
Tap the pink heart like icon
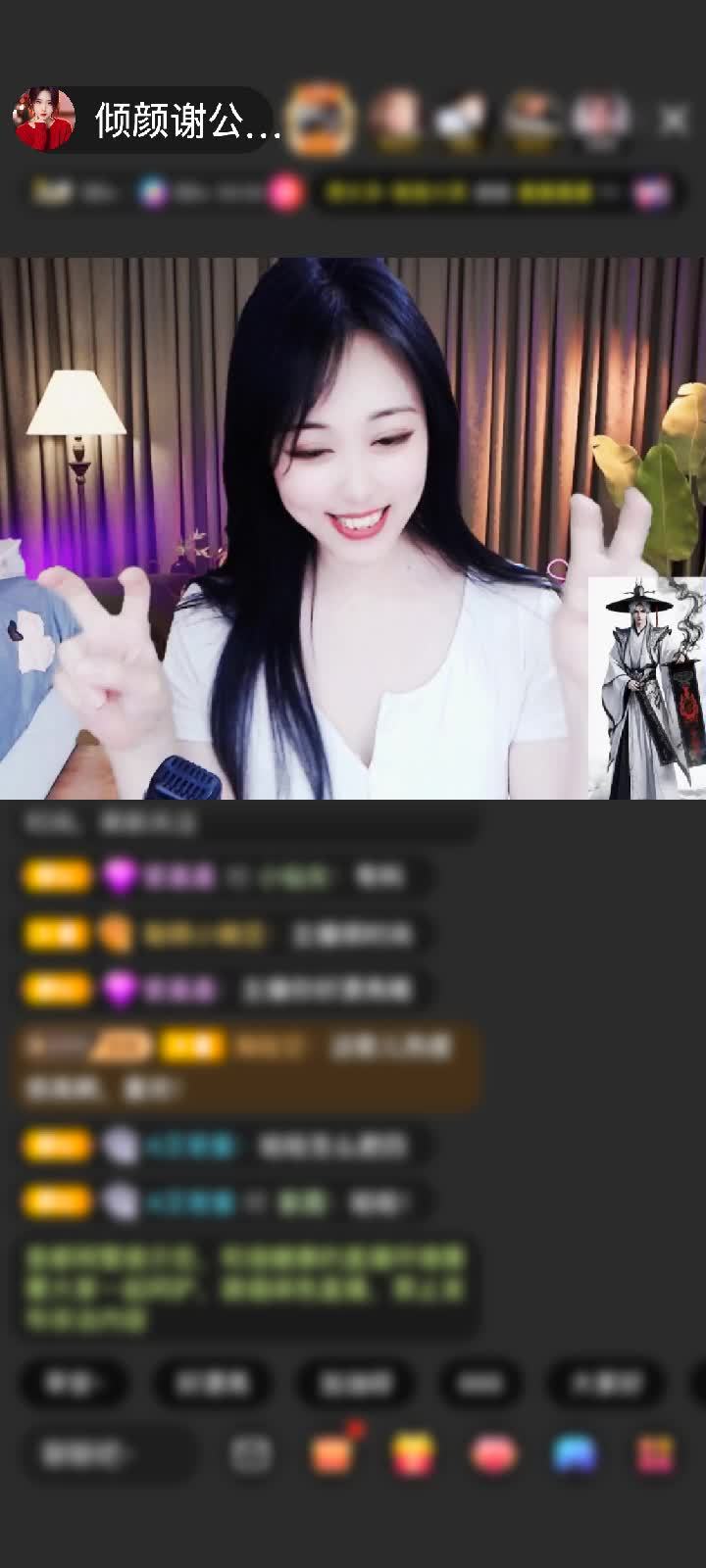tap(494, 1454)
